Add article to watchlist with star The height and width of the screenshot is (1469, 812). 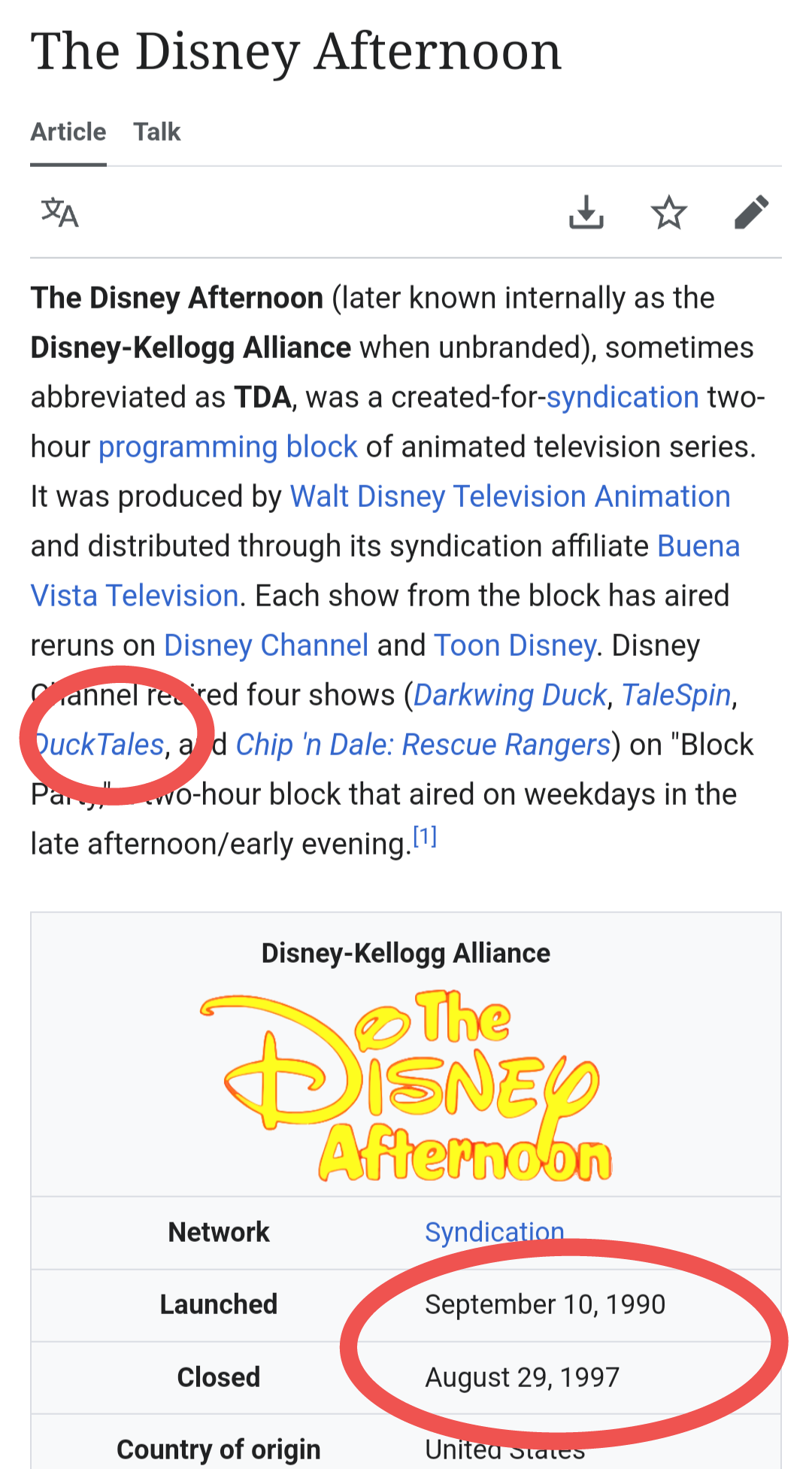click(668, 213)
